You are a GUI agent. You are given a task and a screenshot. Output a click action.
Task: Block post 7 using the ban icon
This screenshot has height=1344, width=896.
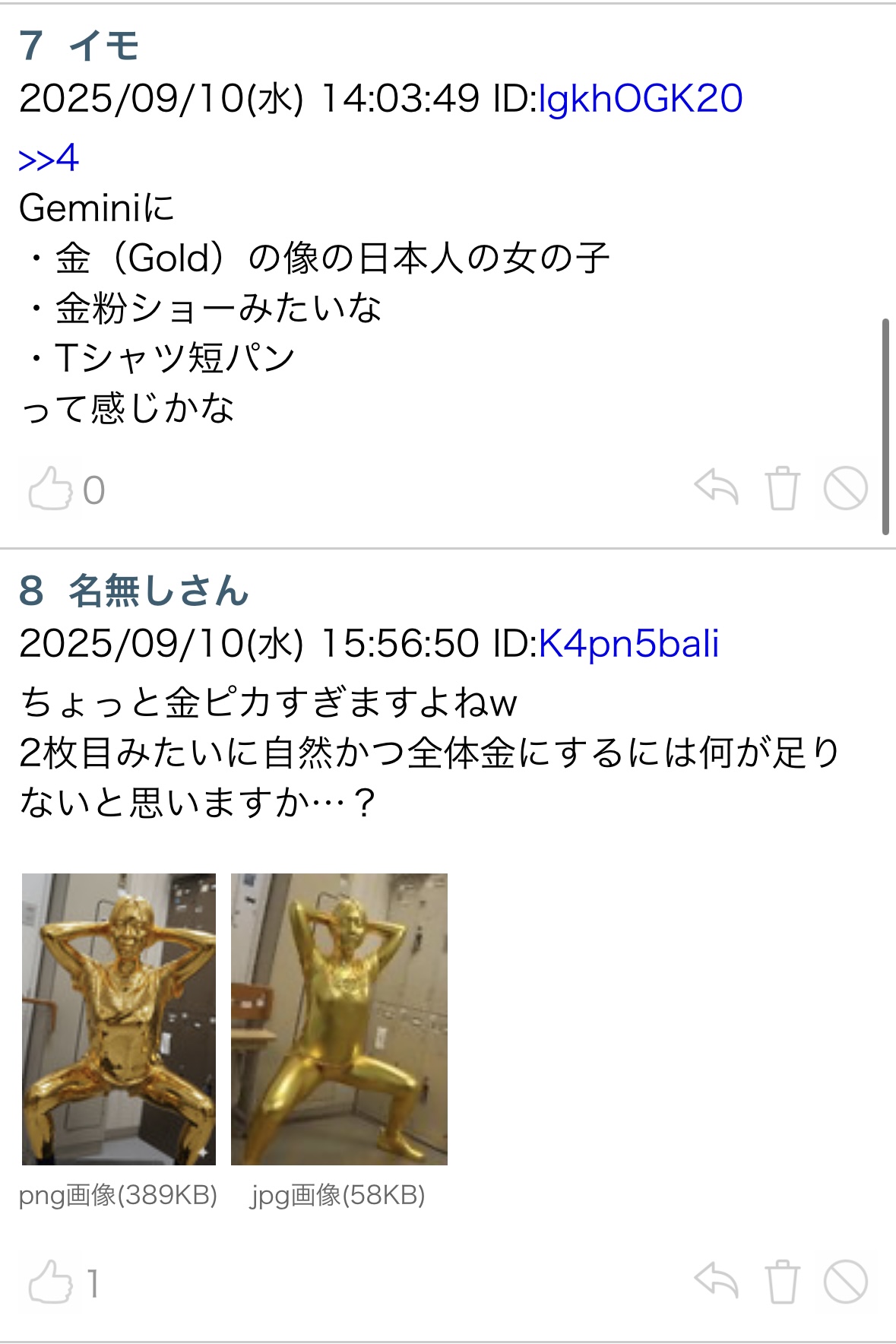[845, 487]
